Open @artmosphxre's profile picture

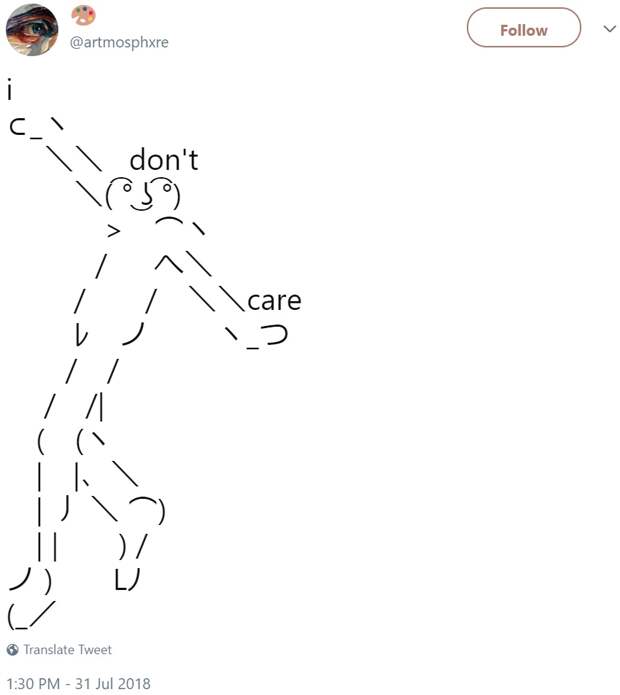click(32, 30)
